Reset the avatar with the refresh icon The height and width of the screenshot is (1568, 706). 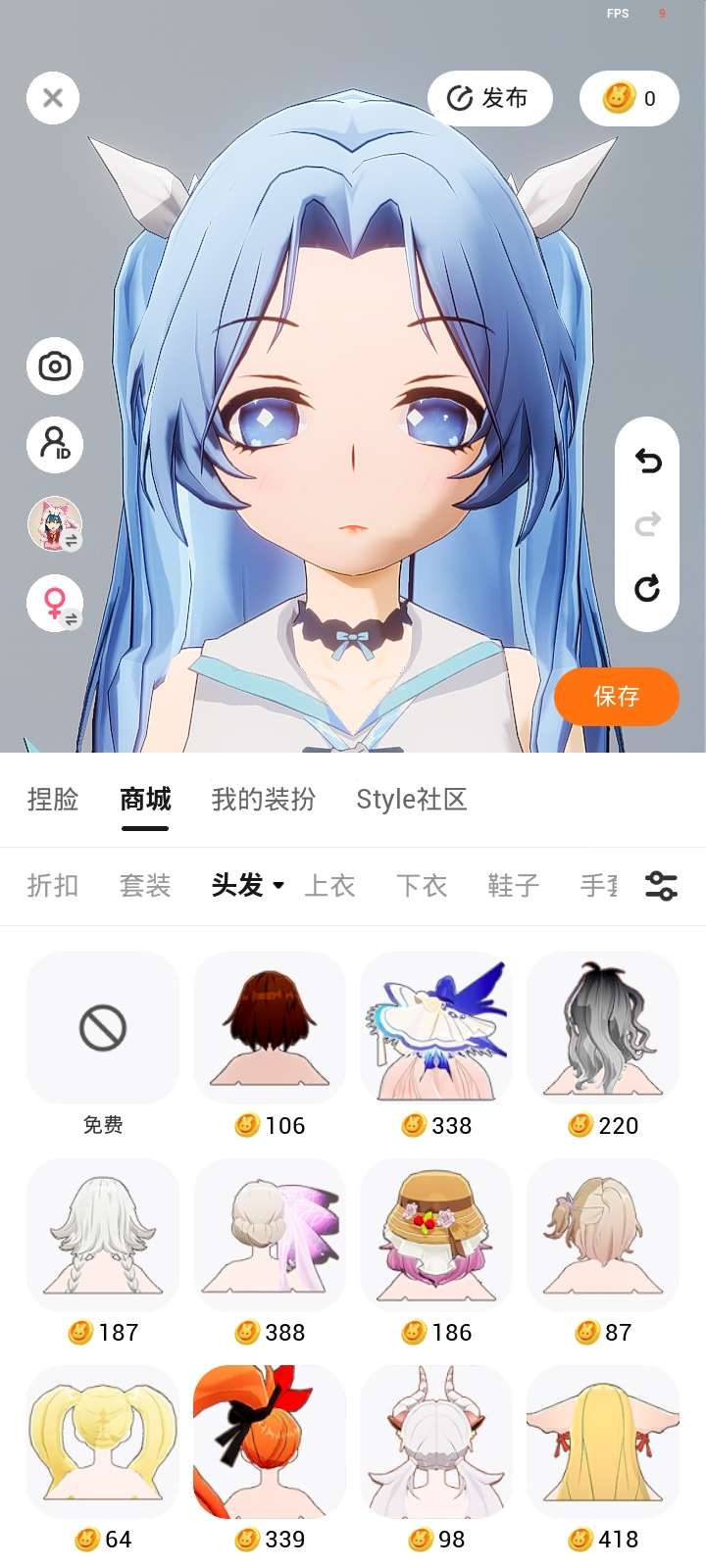[x=647, y=588]
